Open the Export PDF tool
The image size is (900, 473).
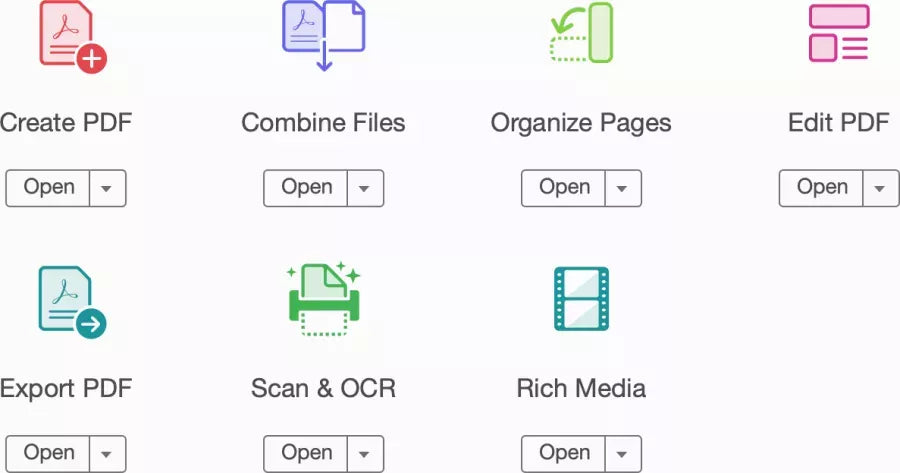[x=49, y=453]
